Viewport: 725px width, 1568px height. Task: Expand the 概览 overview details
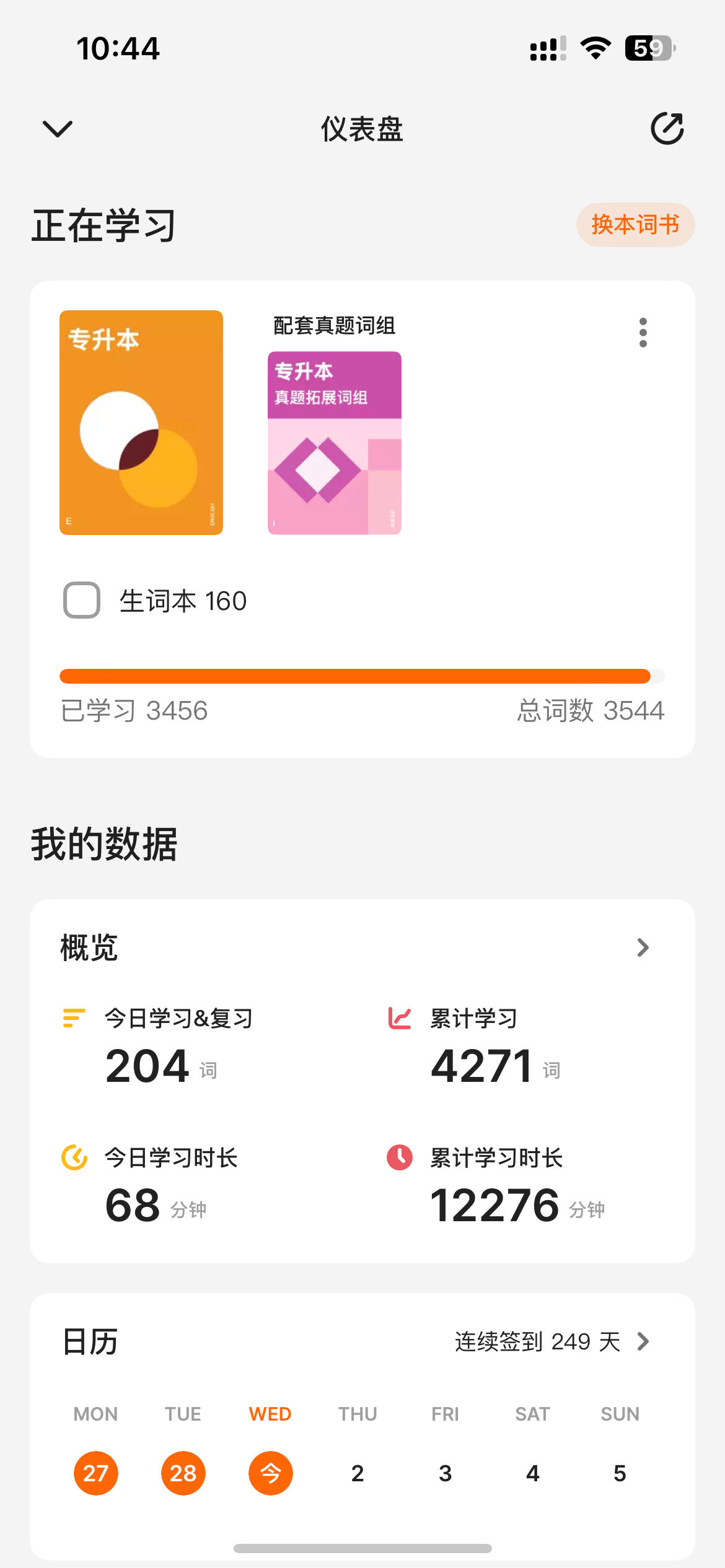(643, 947)
